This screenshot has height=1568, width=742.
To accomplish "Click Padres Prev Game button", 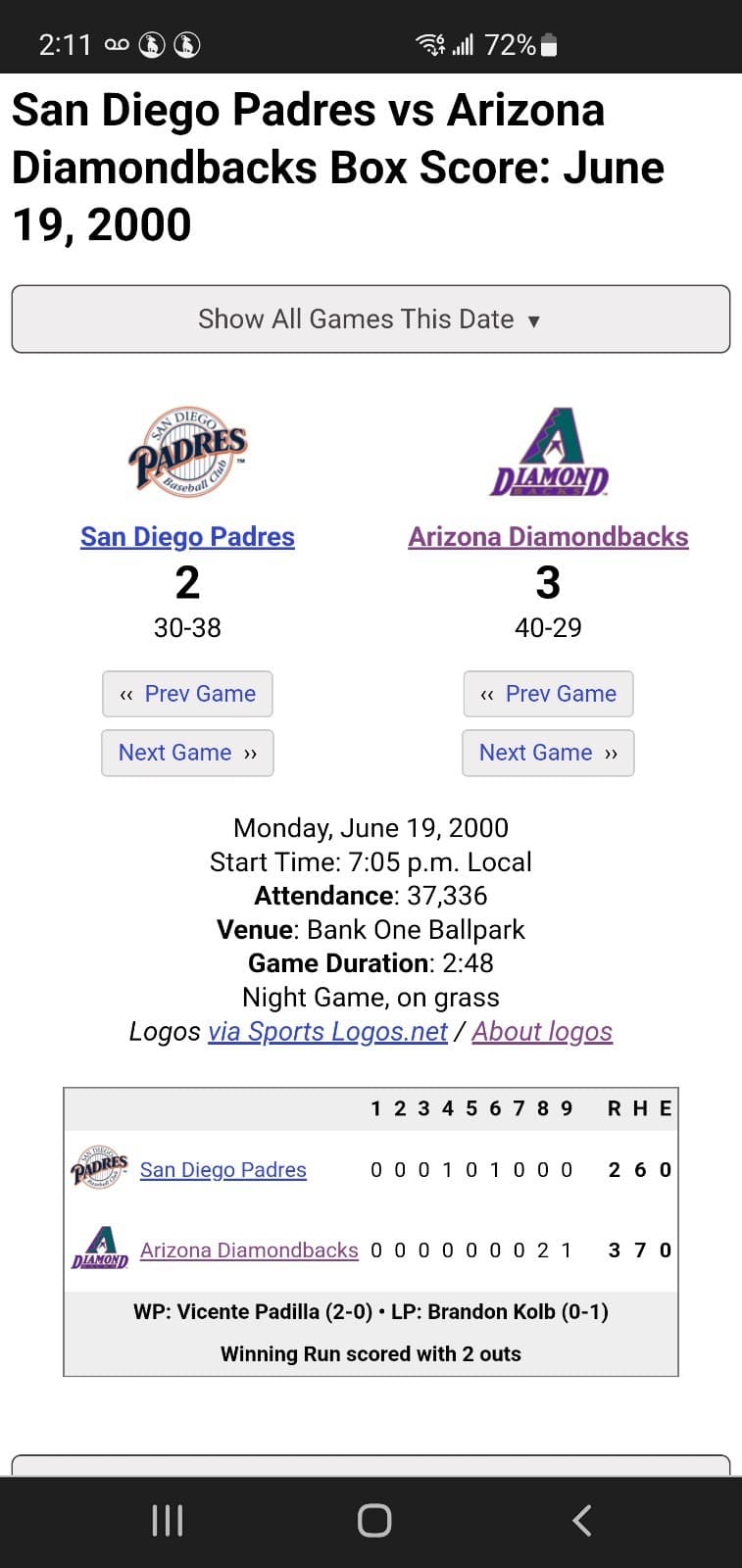I will tap(187, 693).
